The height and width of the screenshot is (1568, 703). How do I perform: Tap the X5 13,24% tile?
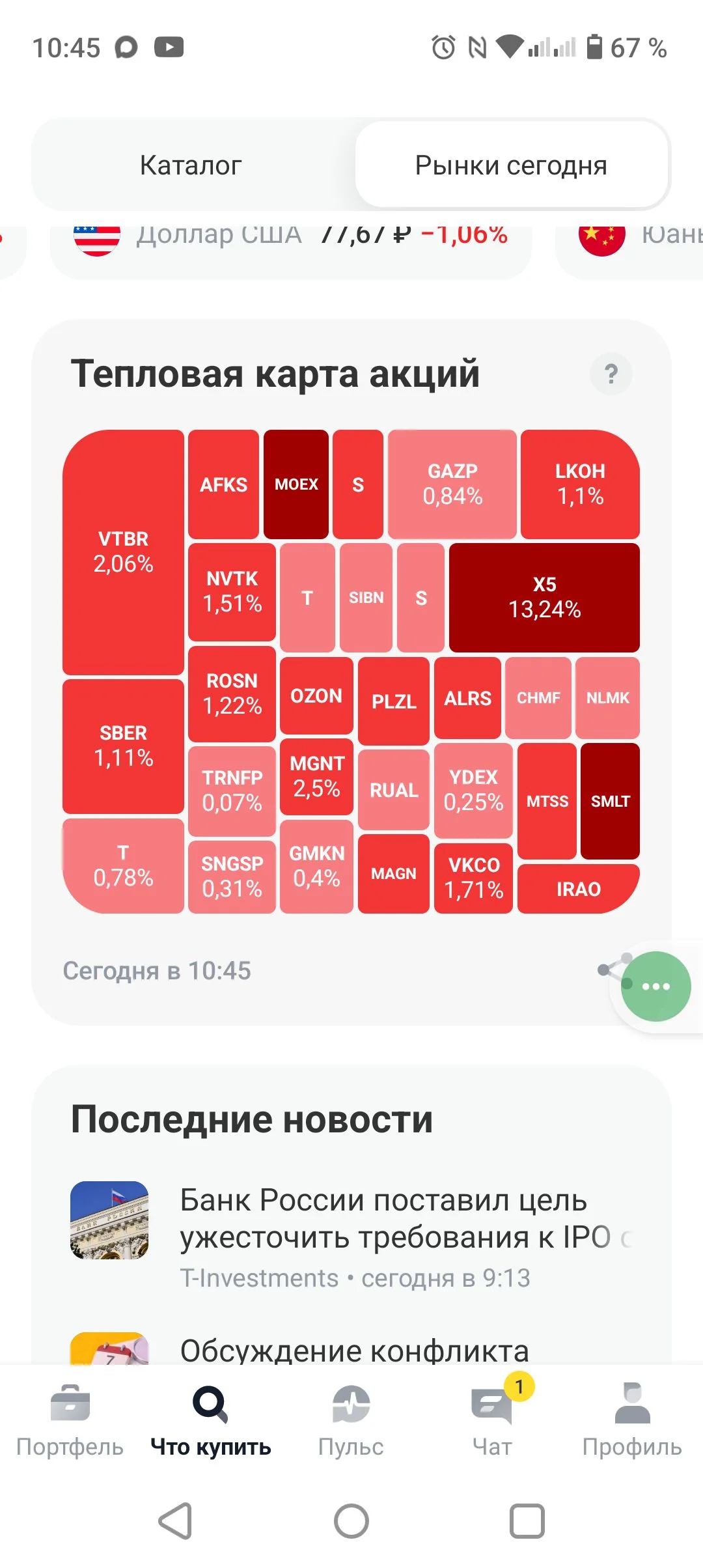click(544, 597)
